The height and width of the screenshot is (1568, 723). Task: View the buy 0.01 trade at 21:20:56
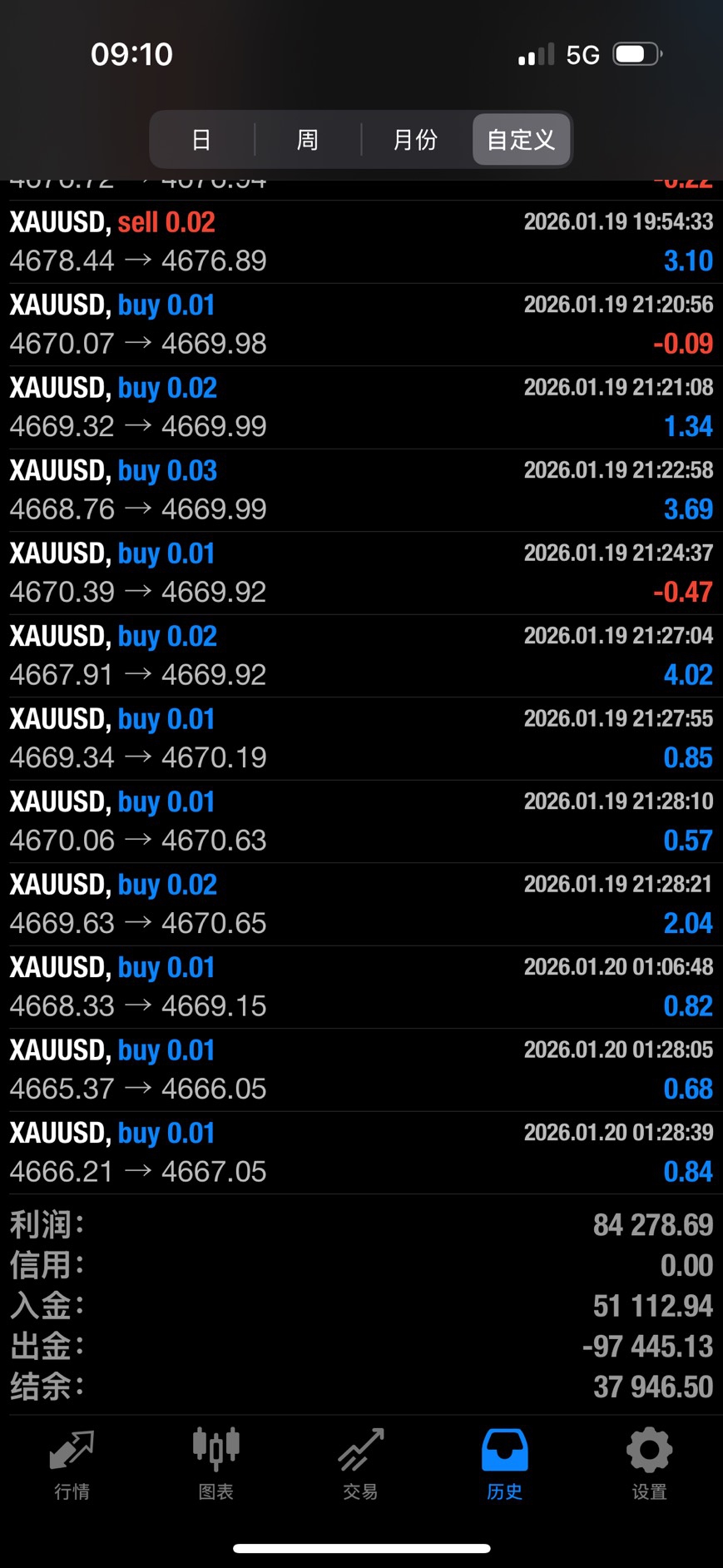361,325
